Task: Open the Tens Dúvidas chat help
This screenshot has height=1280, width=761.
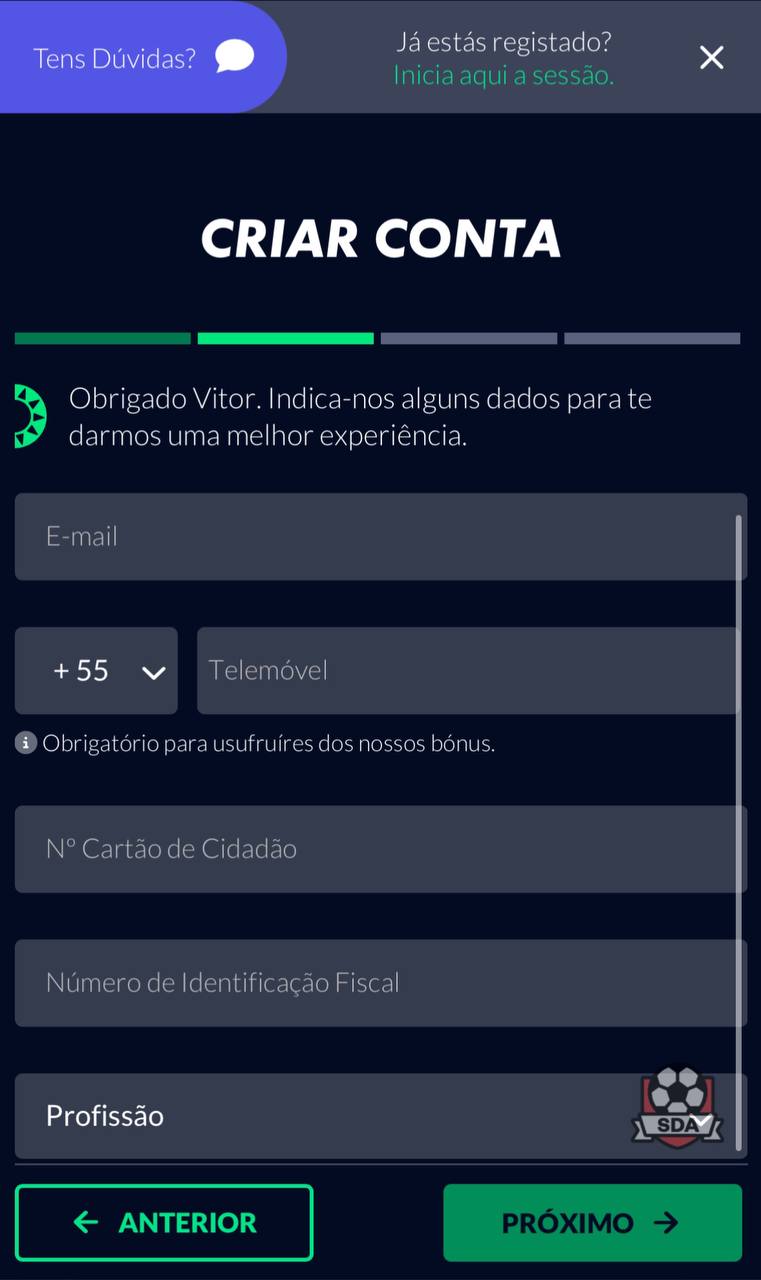Action: (143, 57)
